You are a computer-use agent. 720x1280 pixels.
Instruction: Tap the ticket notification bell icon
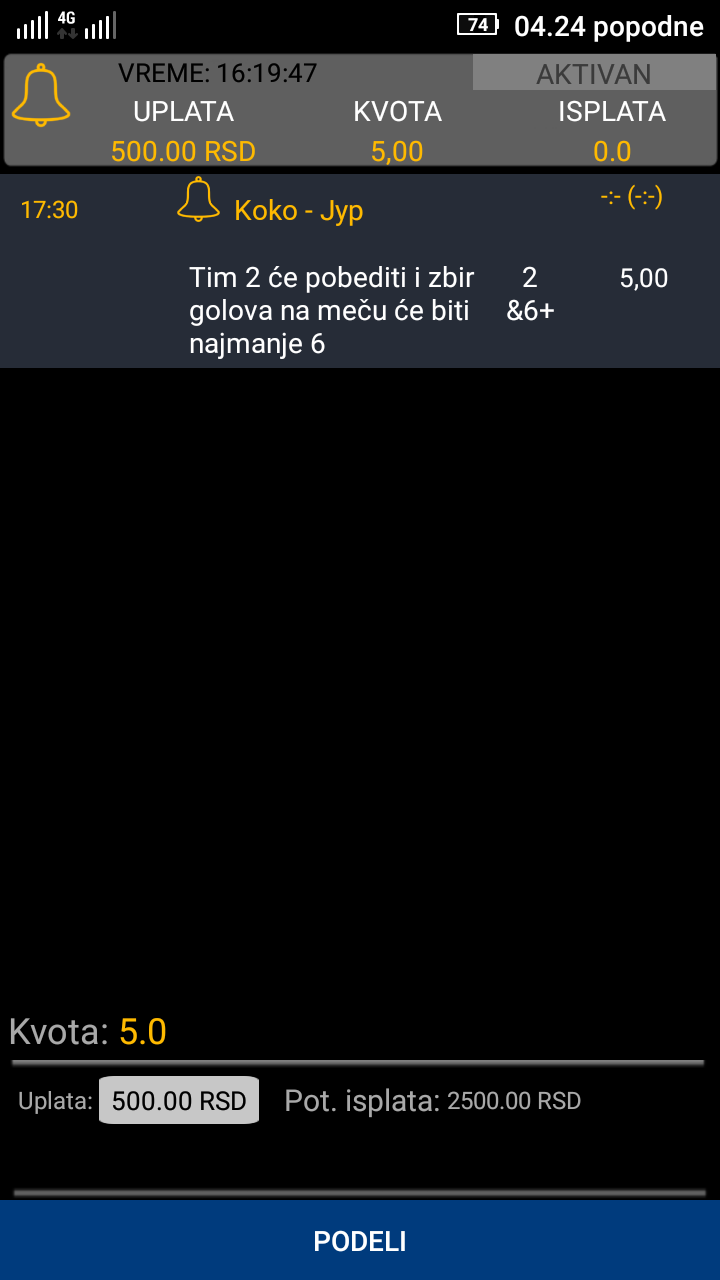coord(41,96)
